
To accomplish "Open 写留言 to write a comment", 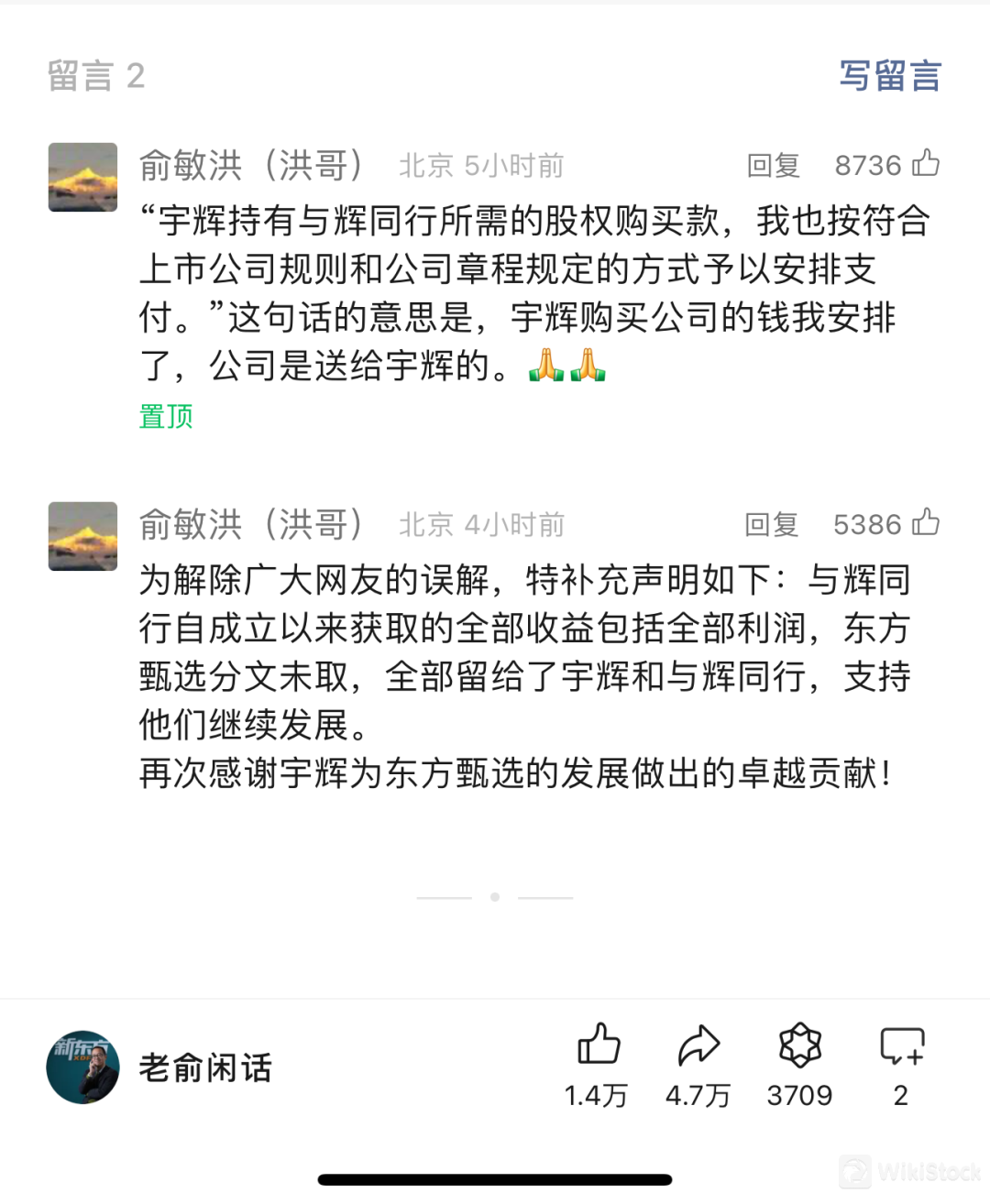I will coord(889,75).
